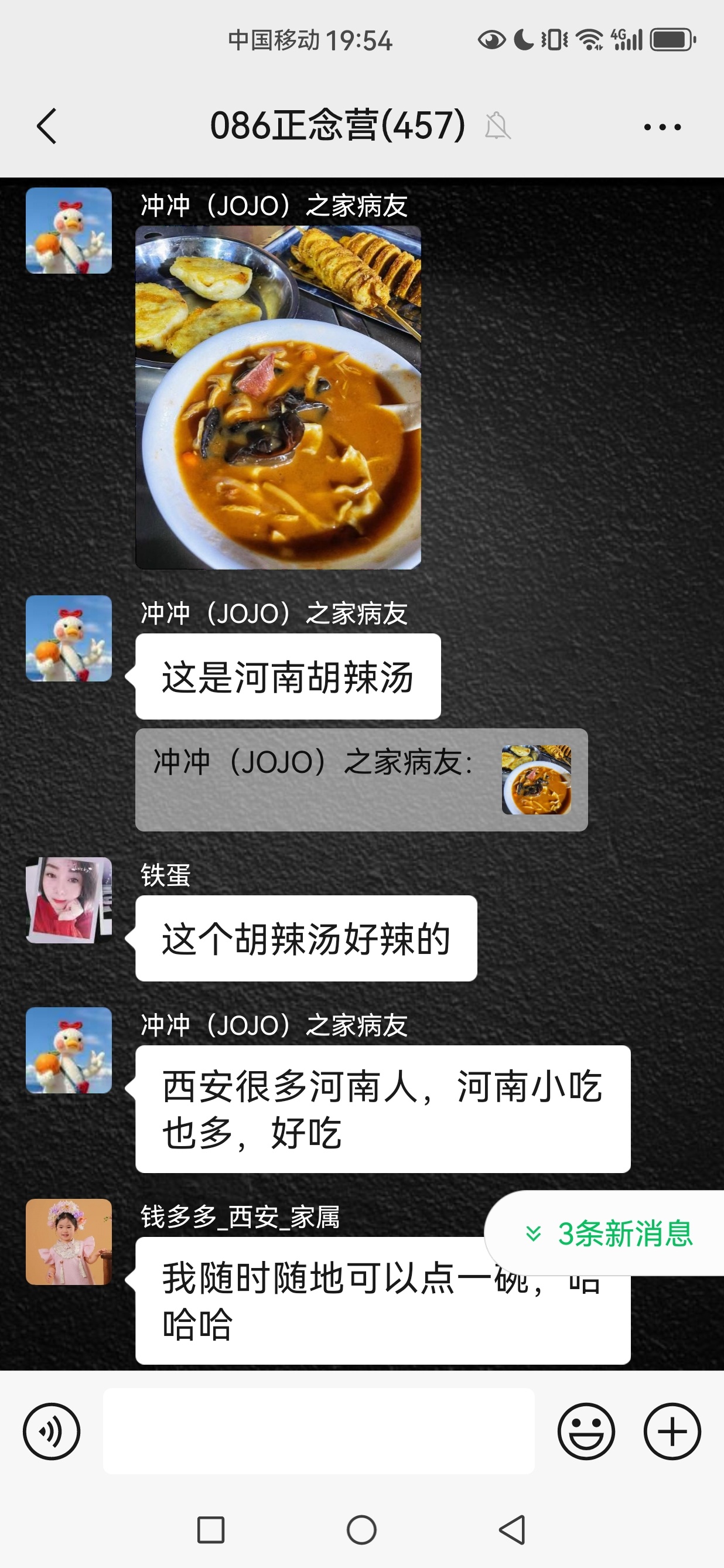Open recent apps with the square button
This screenshot has width=724, height=1568.
[211, 1530]
